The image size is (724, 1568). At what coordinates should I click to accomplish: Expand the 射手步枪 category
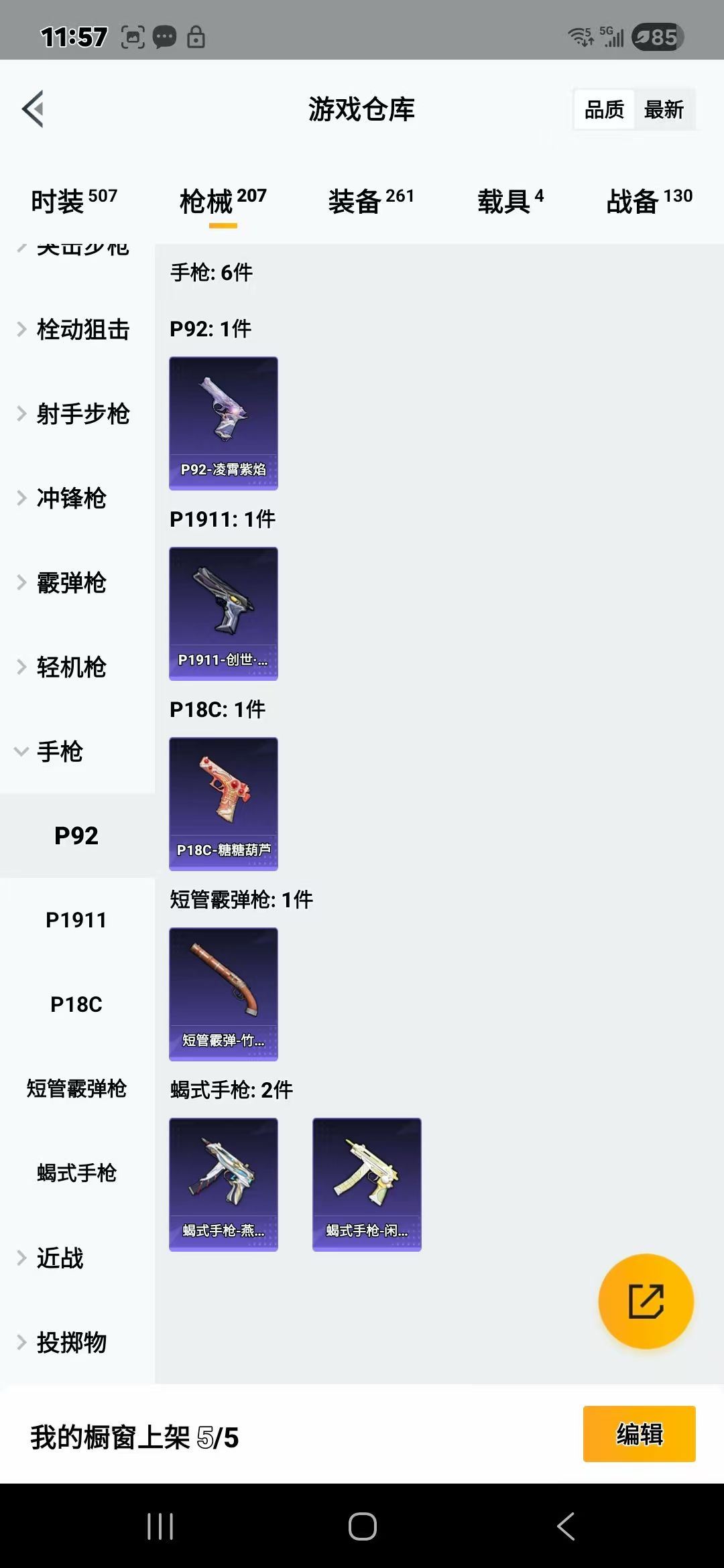pyautogui.click(x=74, y=413)
